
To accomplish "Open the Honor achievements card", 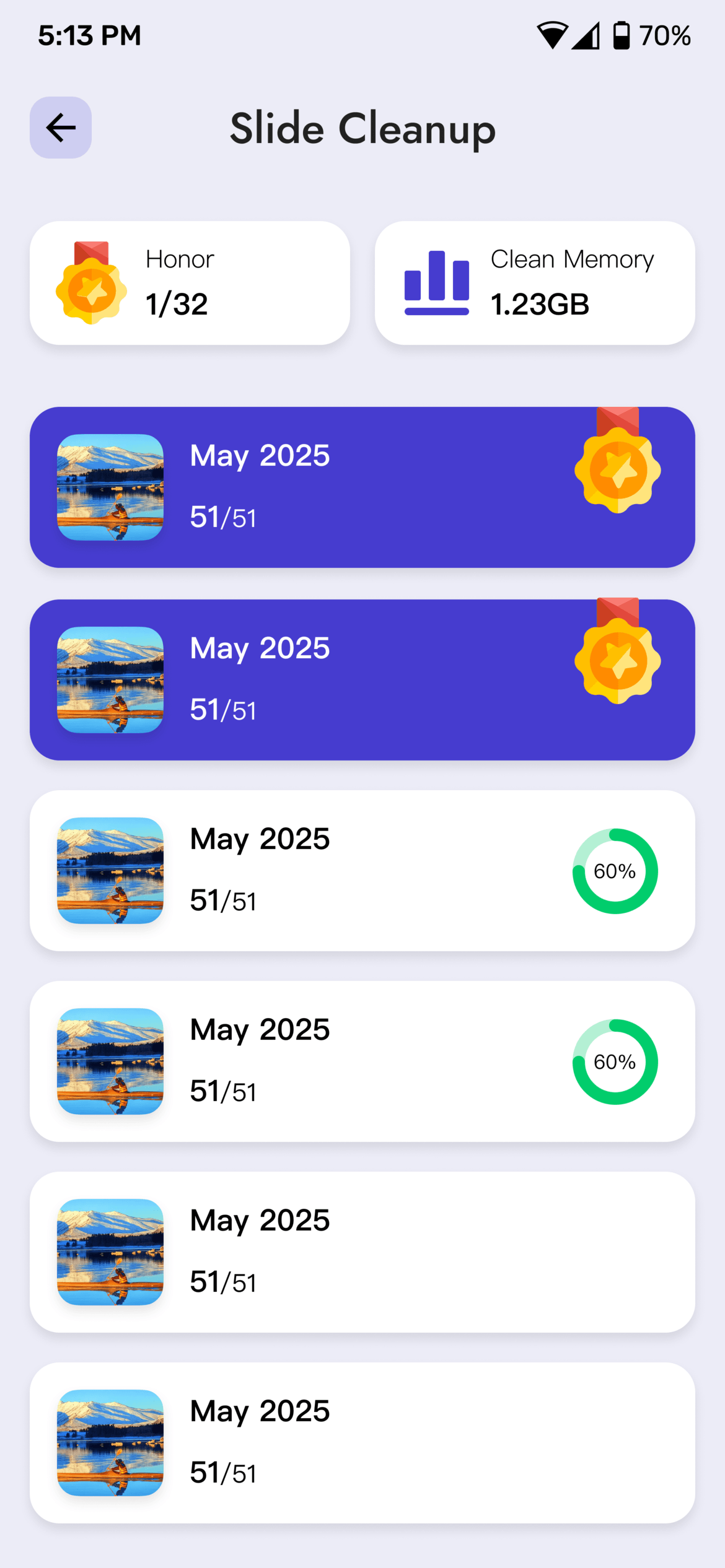I will pos(190,283).
